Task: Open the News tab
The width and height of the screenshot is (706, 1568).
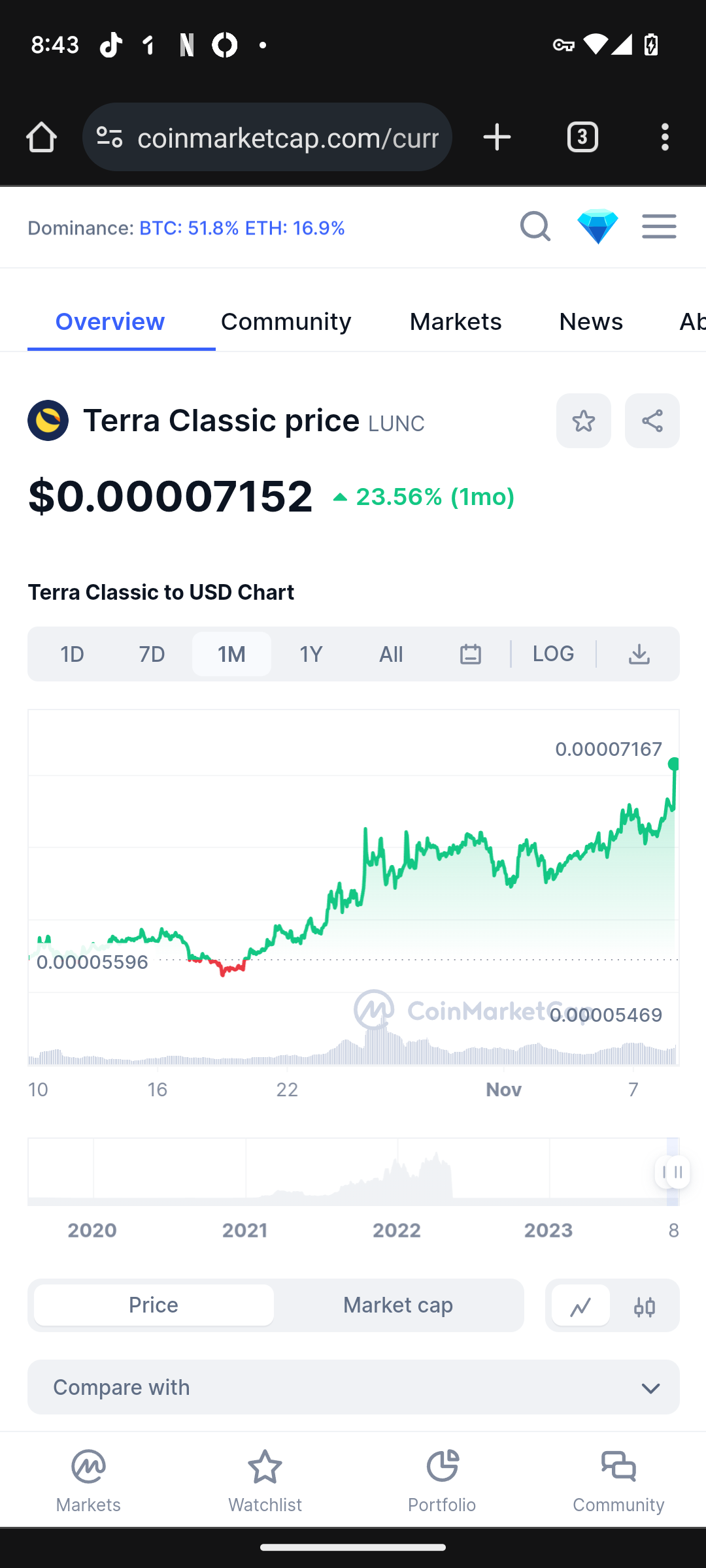Action: [590, 321]
